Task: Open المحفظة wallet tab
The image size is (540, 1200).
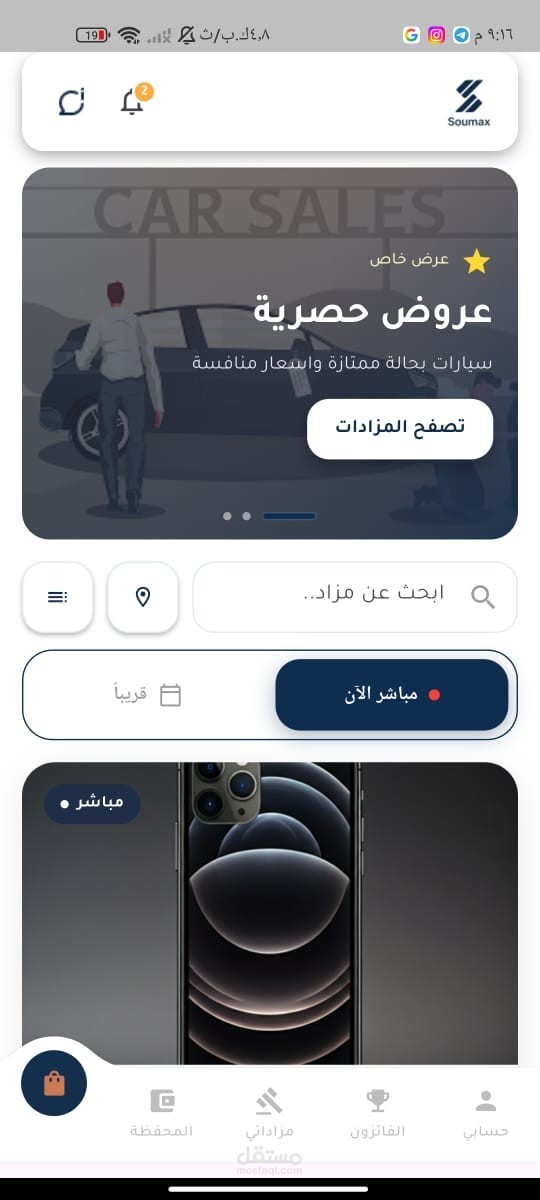Action: [162, 1115]
